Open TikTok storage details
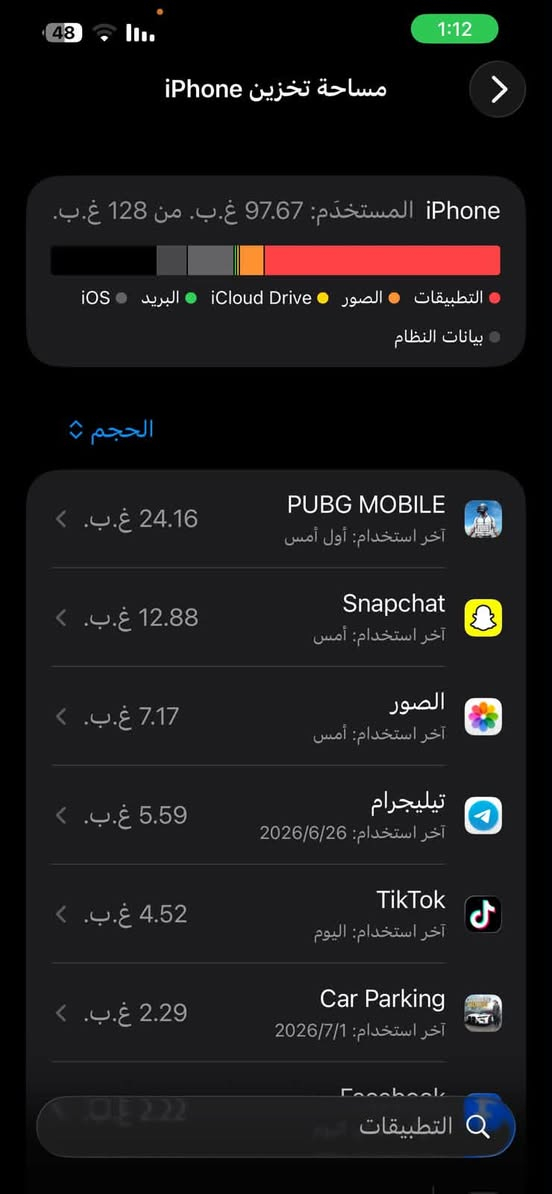This screenshot has width=552, height=1194. 276,915
